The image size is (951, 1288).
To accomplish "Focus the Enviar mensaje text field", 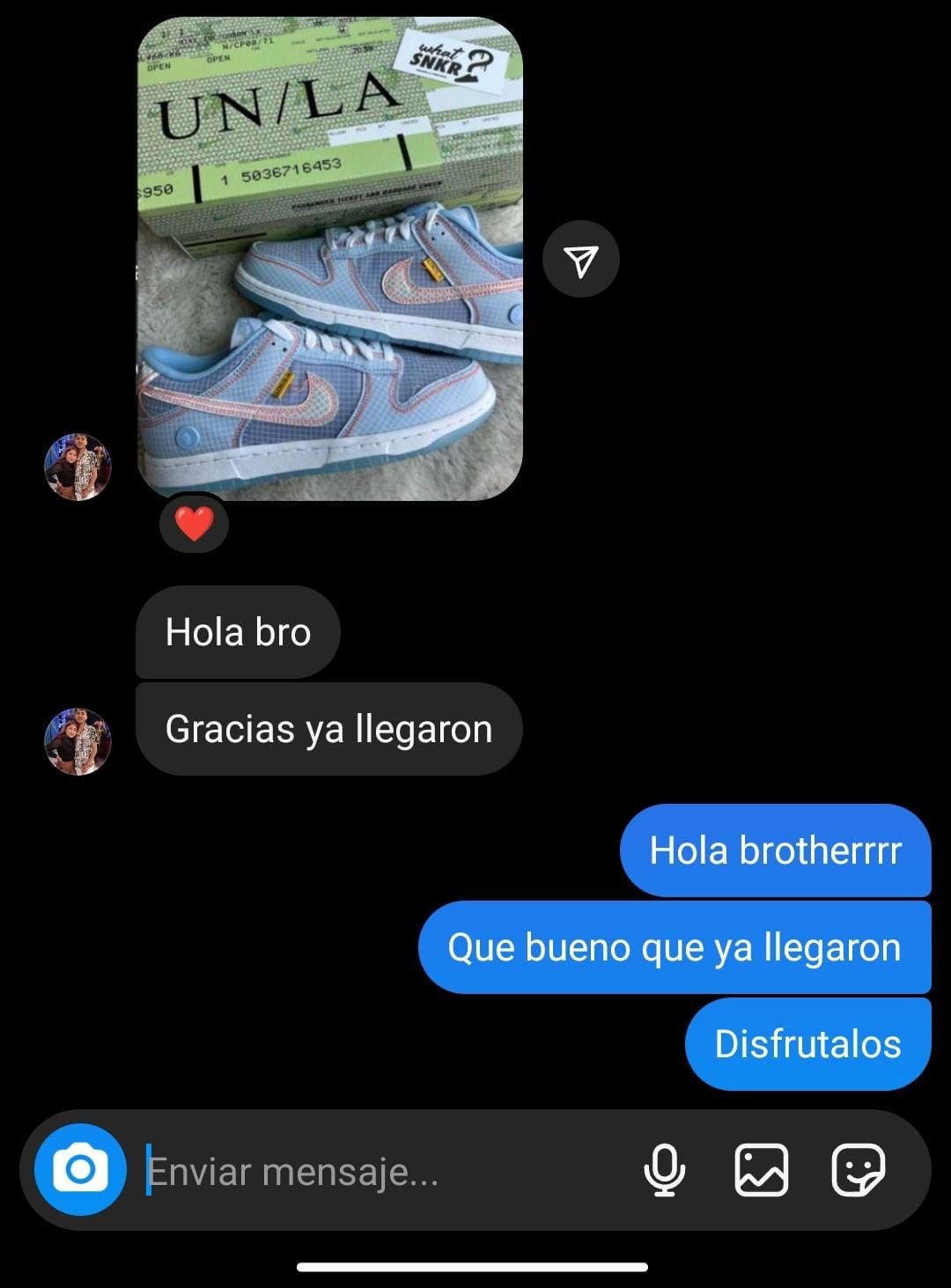I will [x=379, y=1172].
